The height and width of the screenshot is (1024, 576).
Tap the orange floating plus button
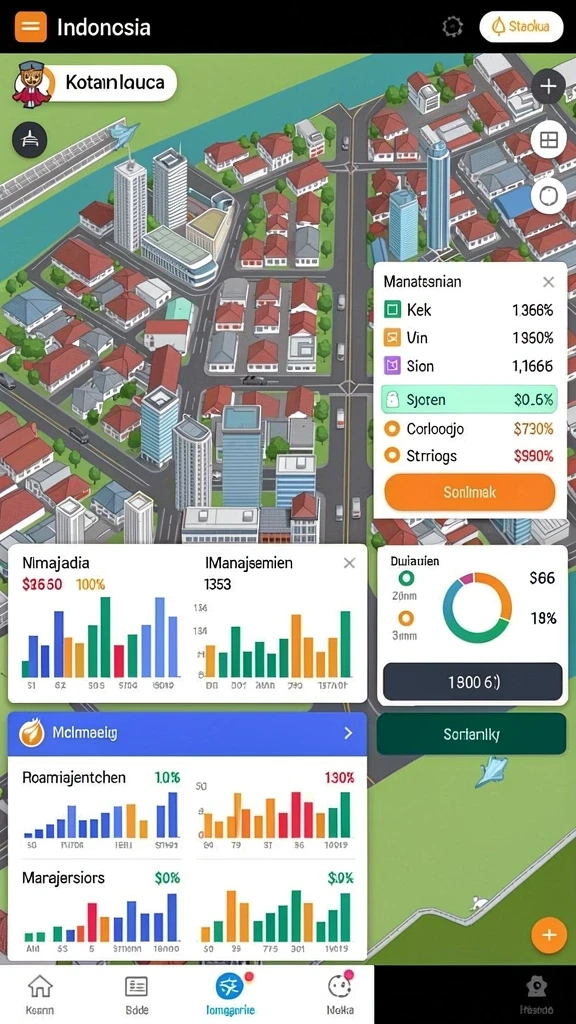(549, 935)
